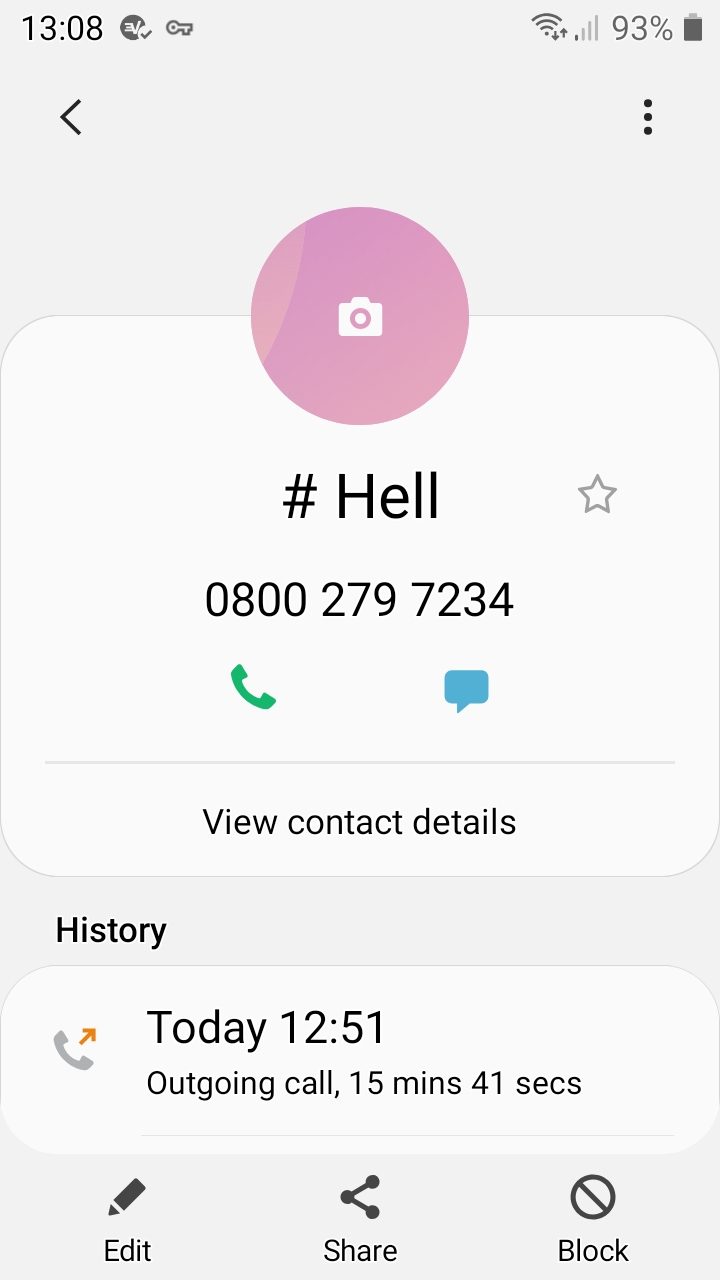The image size is (720, 1280).
Task: Call 0800 279 7234 with green phone
Action: point(253,689)
